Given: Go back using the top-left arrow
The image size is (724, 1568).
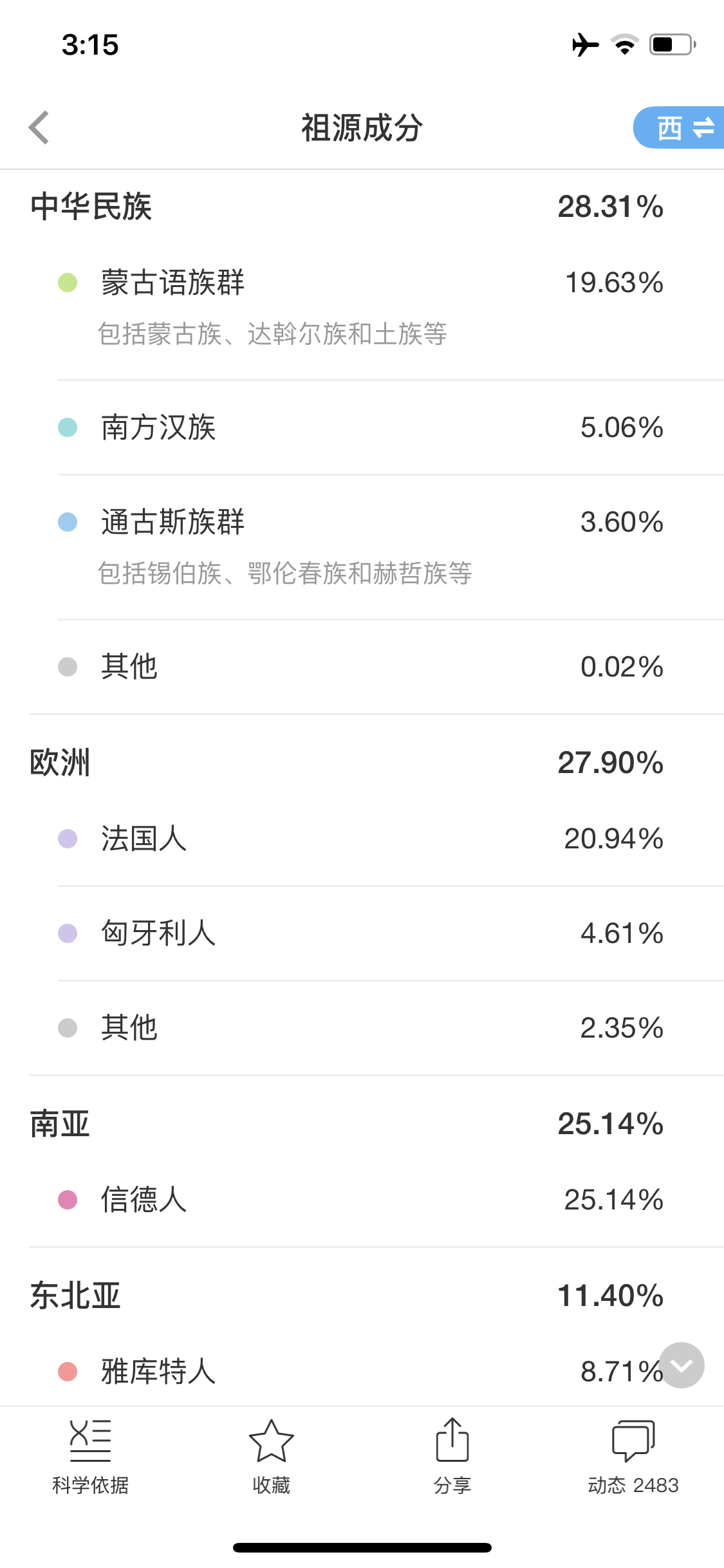Looking at the screenshot, I should pyautogui.click(x=39, y=127).
